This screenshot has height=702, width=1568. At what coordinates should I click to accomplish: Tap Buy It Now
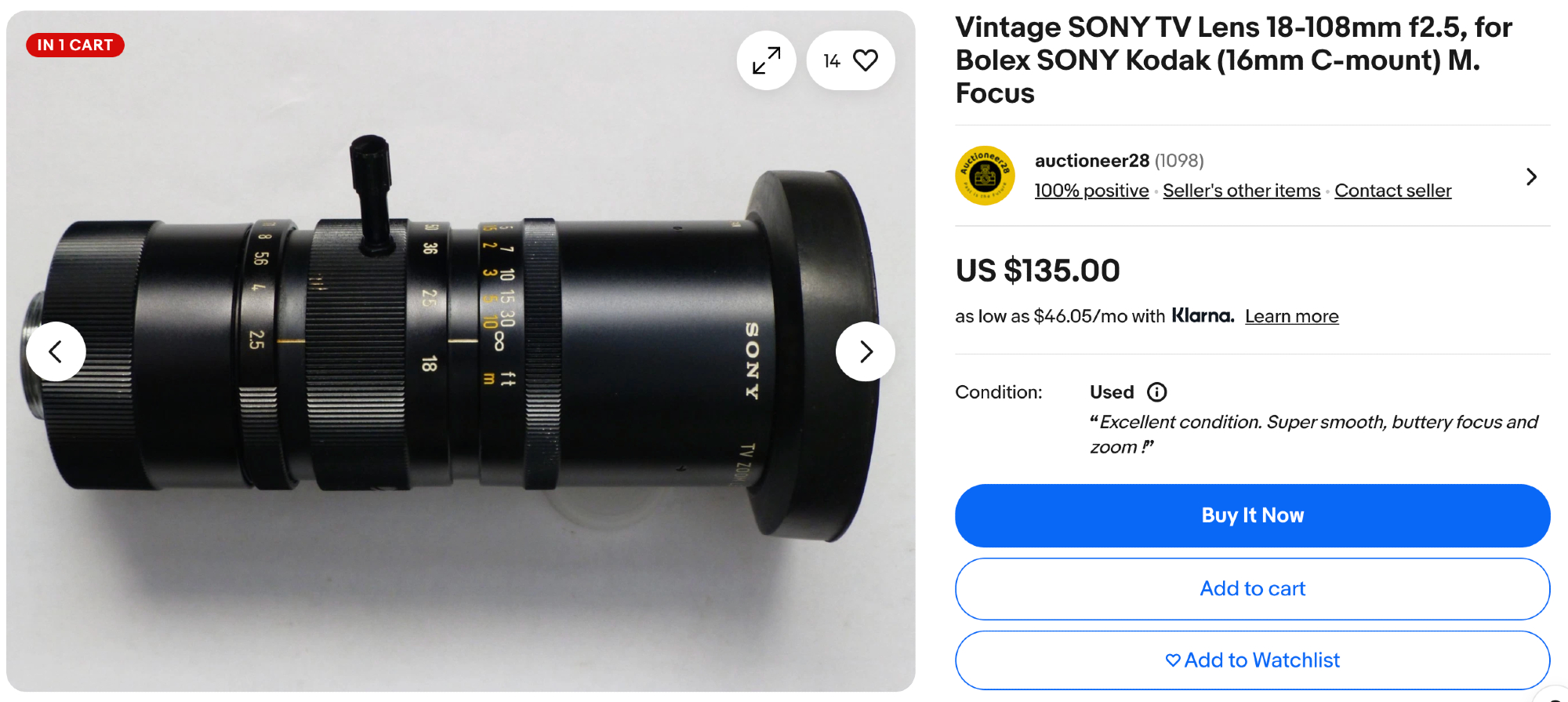click(x=1252, y=515)
